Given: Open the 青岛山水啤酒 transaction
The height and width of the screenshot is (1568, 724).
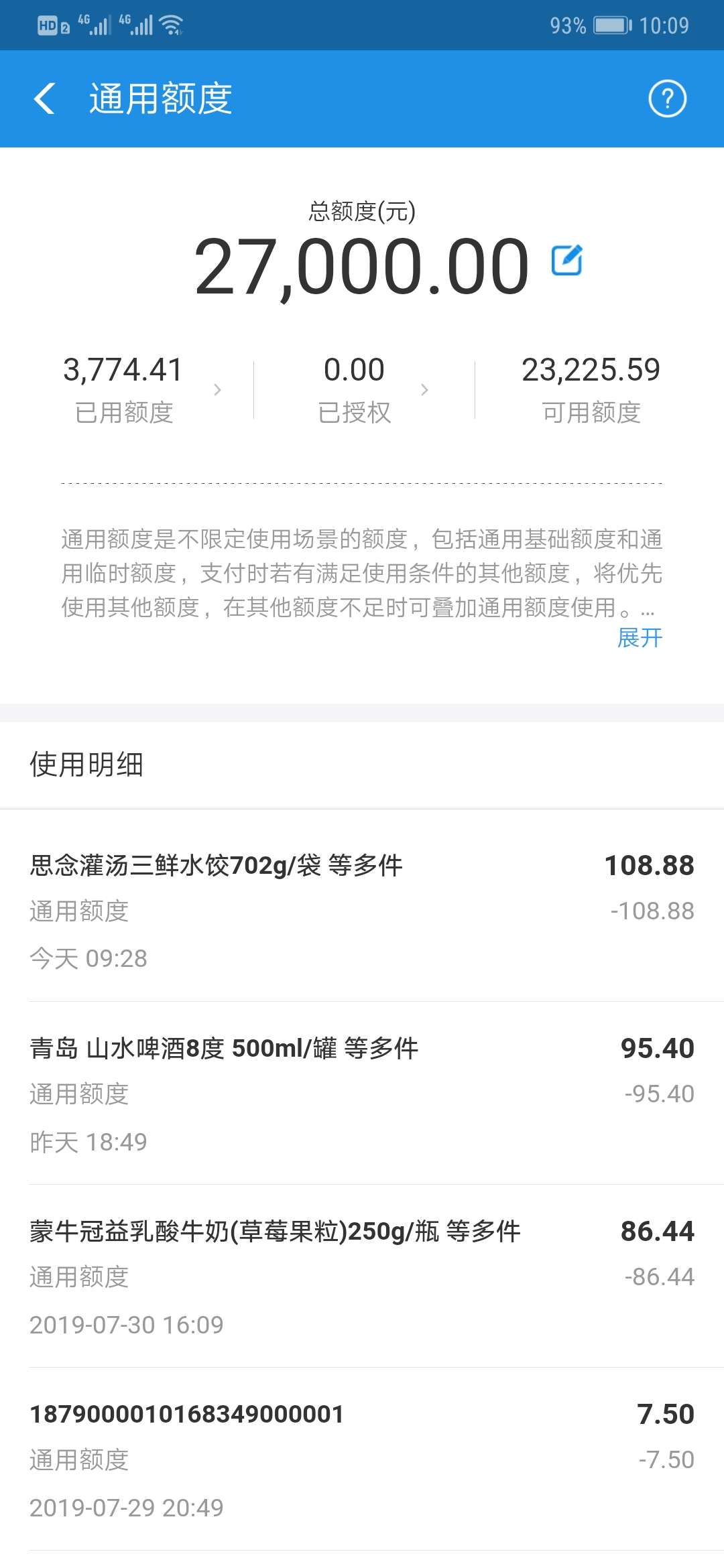Looking at the screenshot, I should [362, 1093].
